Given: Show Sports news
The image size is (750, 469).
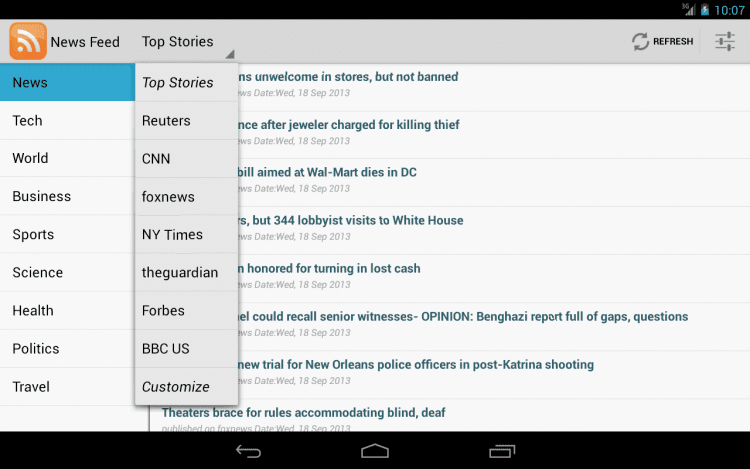Looking at the screenshot, I should [x=67, y=235].
